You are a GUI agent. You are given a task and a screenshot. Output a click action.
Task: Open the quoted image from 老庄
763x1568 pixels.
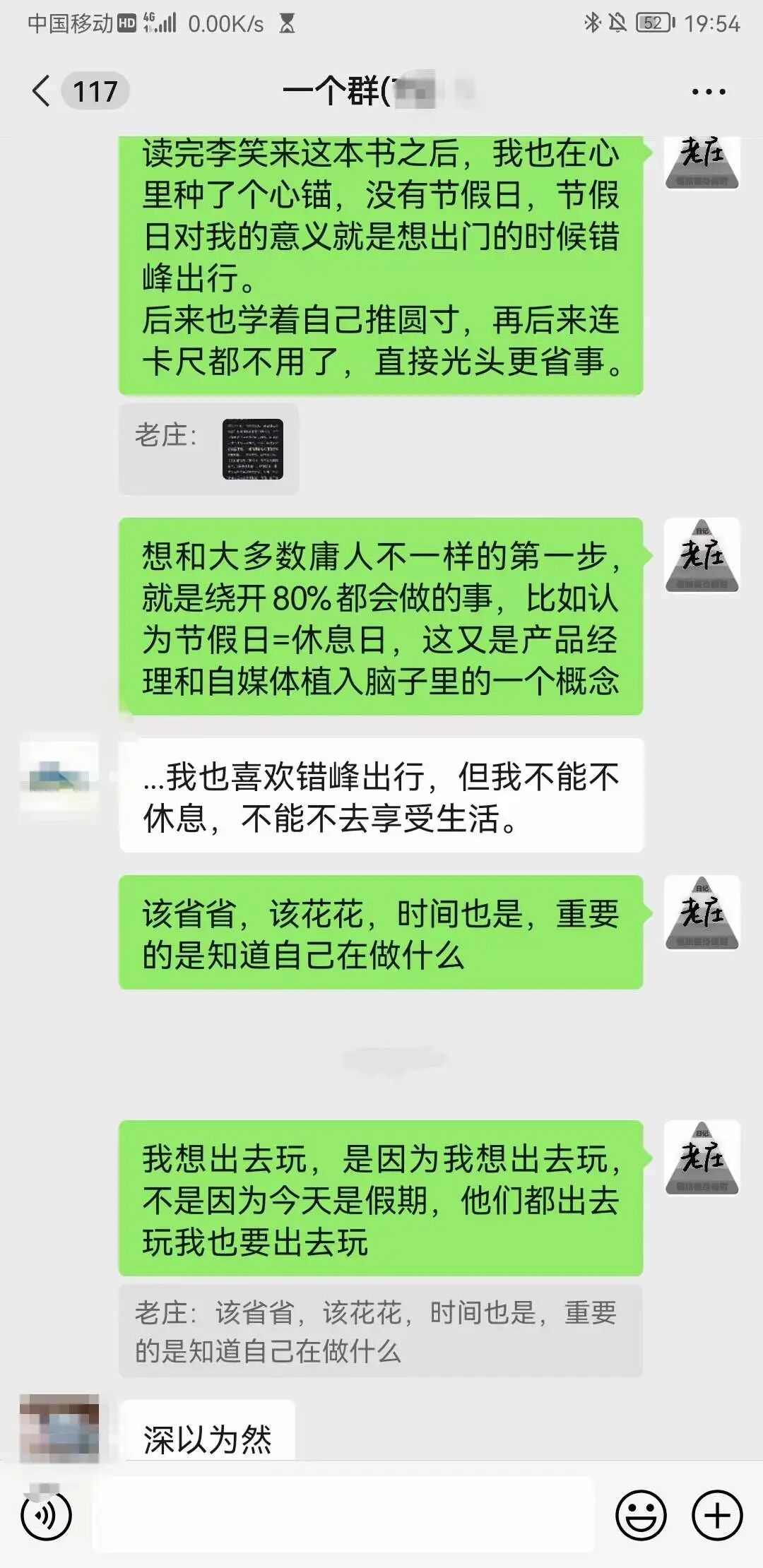[253, 449]
